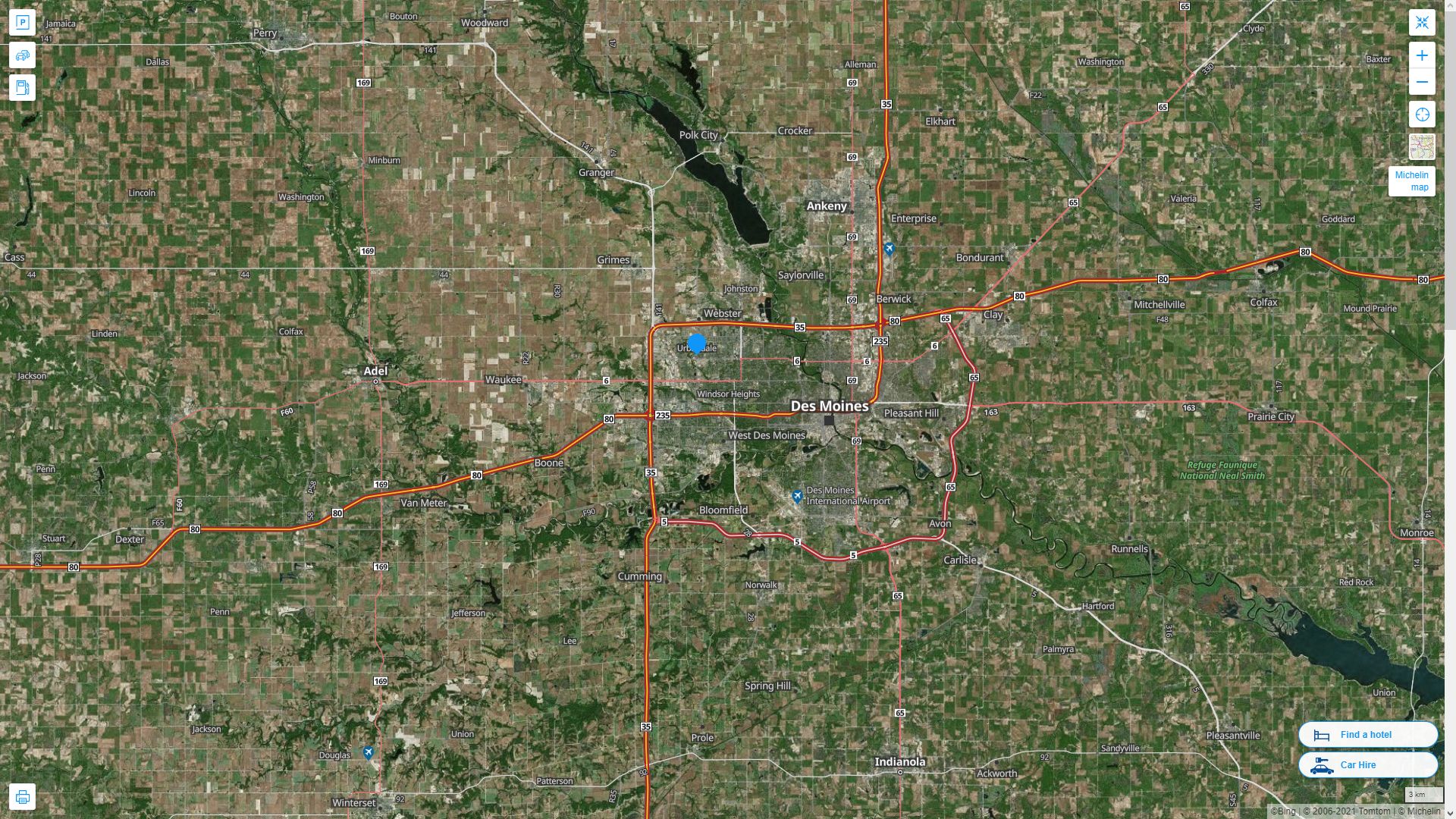The image size is (1456, 819).
Task: Zoom in on the map
Action: (x=1422, y=55)
